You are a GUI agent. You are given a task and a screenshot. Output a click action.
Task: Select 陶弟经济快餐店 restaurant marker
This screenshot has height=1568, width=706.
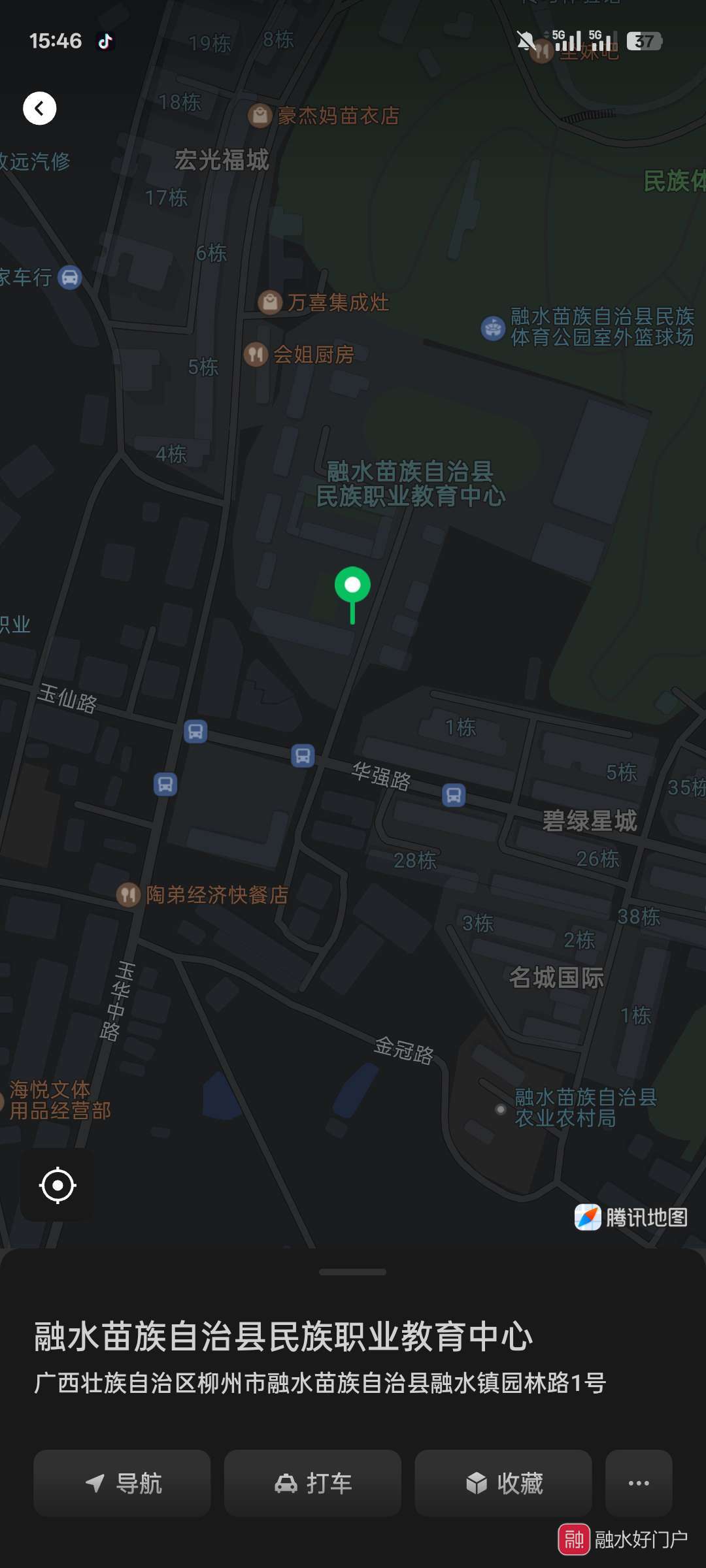(129, 894)
